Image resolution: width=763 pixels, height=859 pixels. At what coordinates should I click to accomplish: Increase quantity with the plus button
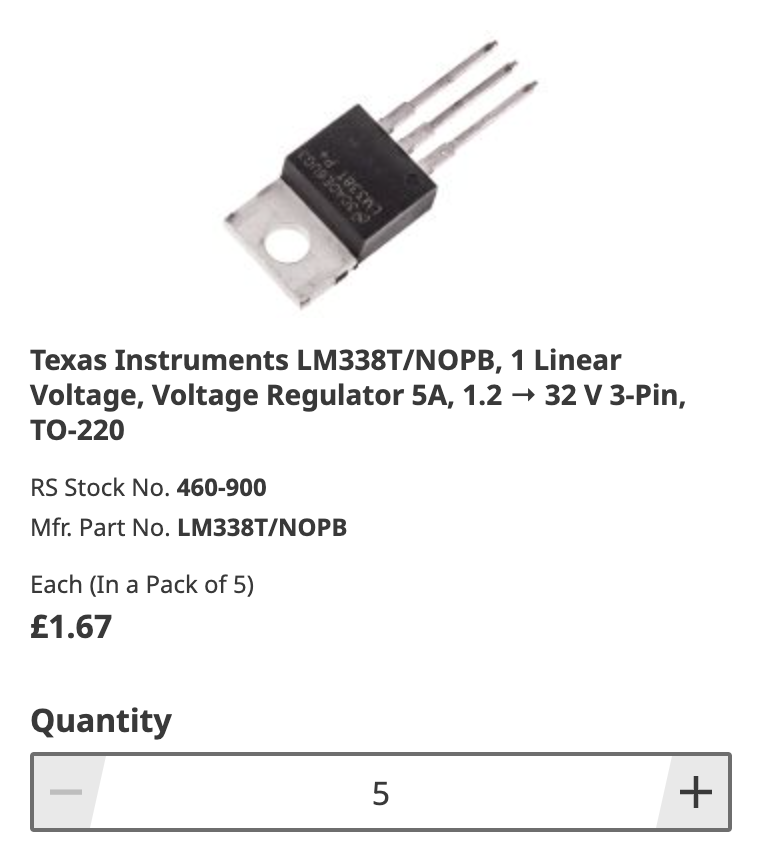695,793
